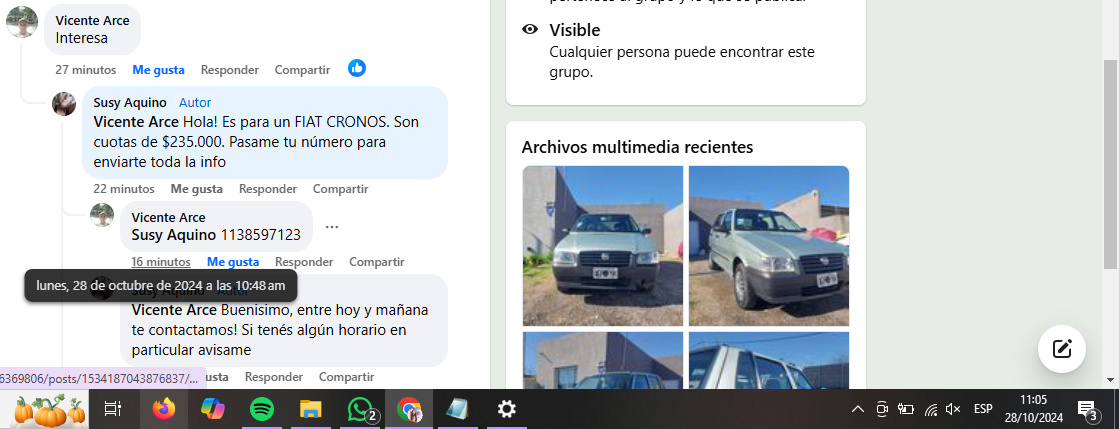The width and height of the screenshot is (1119, 429).
Task: Like Vicente Arce's "Interesa" comment
Action: coord(158,70)
